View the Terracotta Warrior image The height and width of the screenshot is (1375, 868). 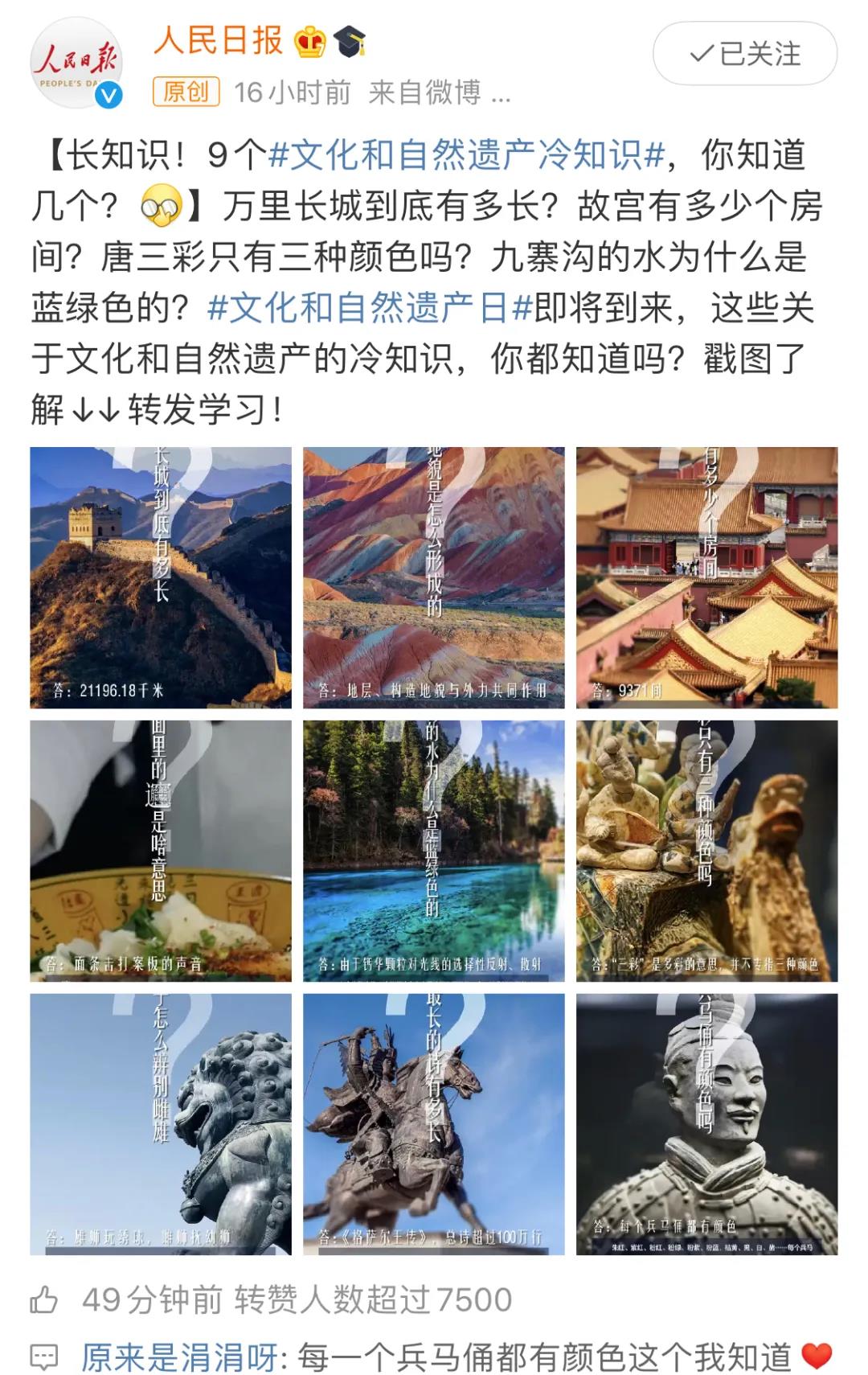tap(706, 1124)
